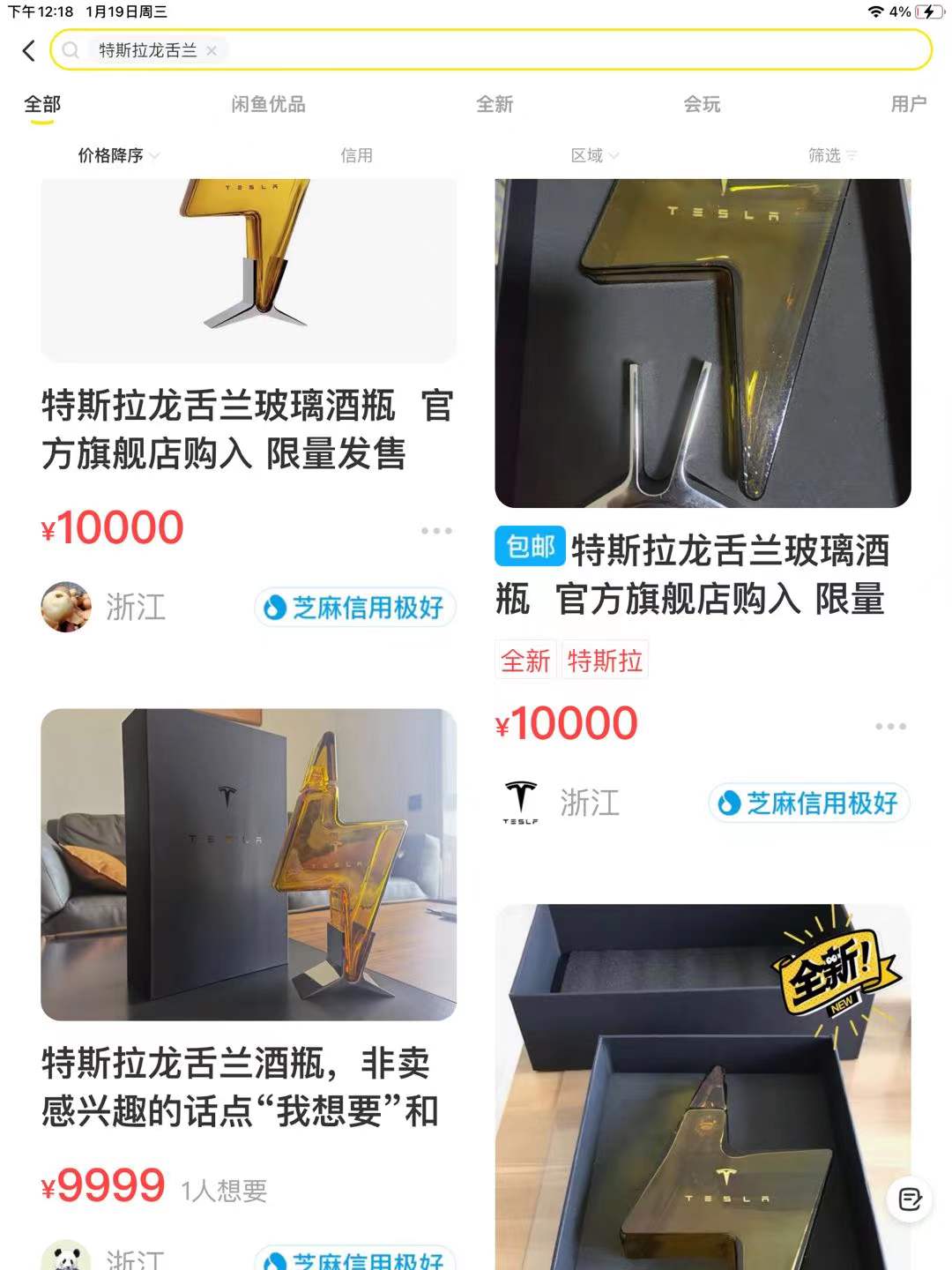Screen dimensions: 952x1270
Task: Sort results by 信用
Action: 356,156
